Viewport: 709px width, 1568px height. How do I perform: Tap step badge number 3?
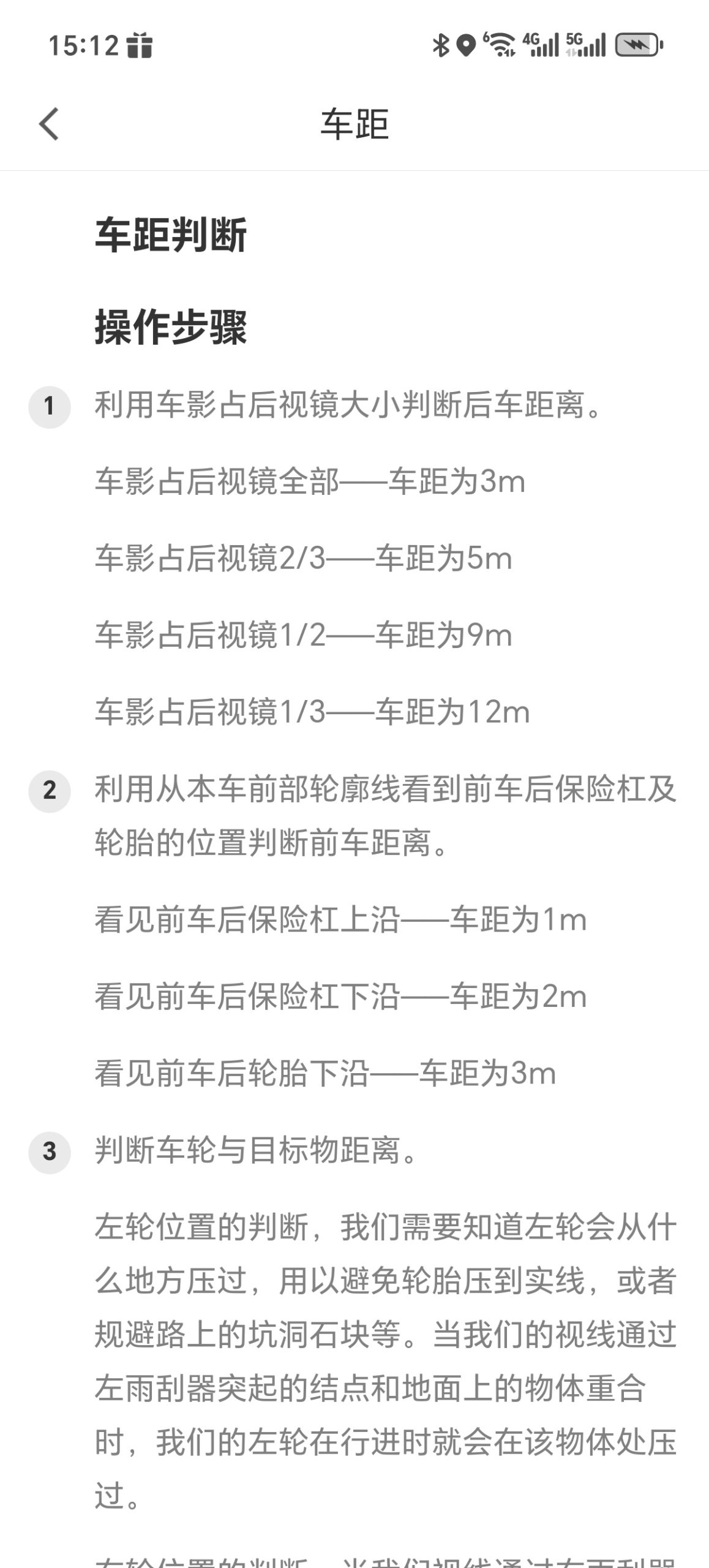click(51, 1151)
